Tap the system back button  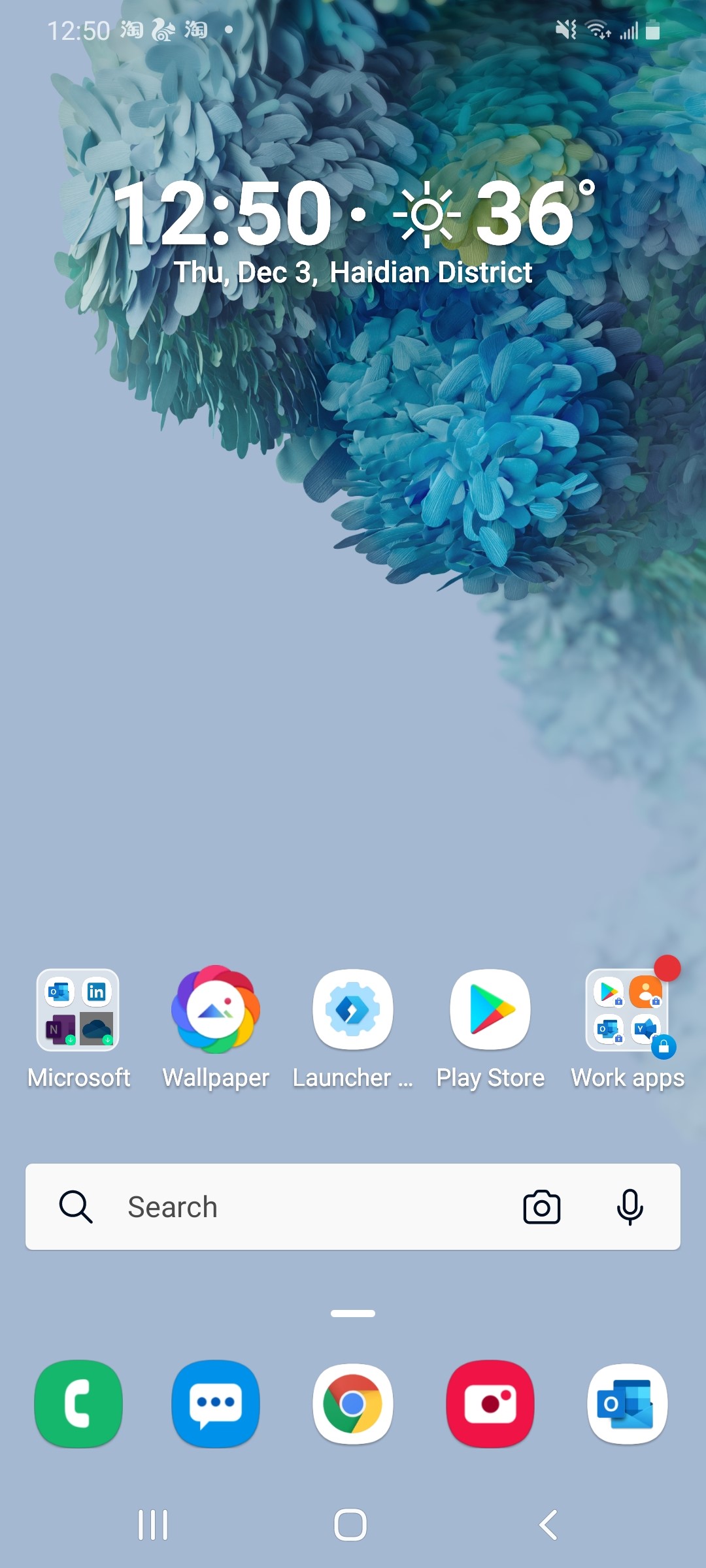click(548, 1525)
